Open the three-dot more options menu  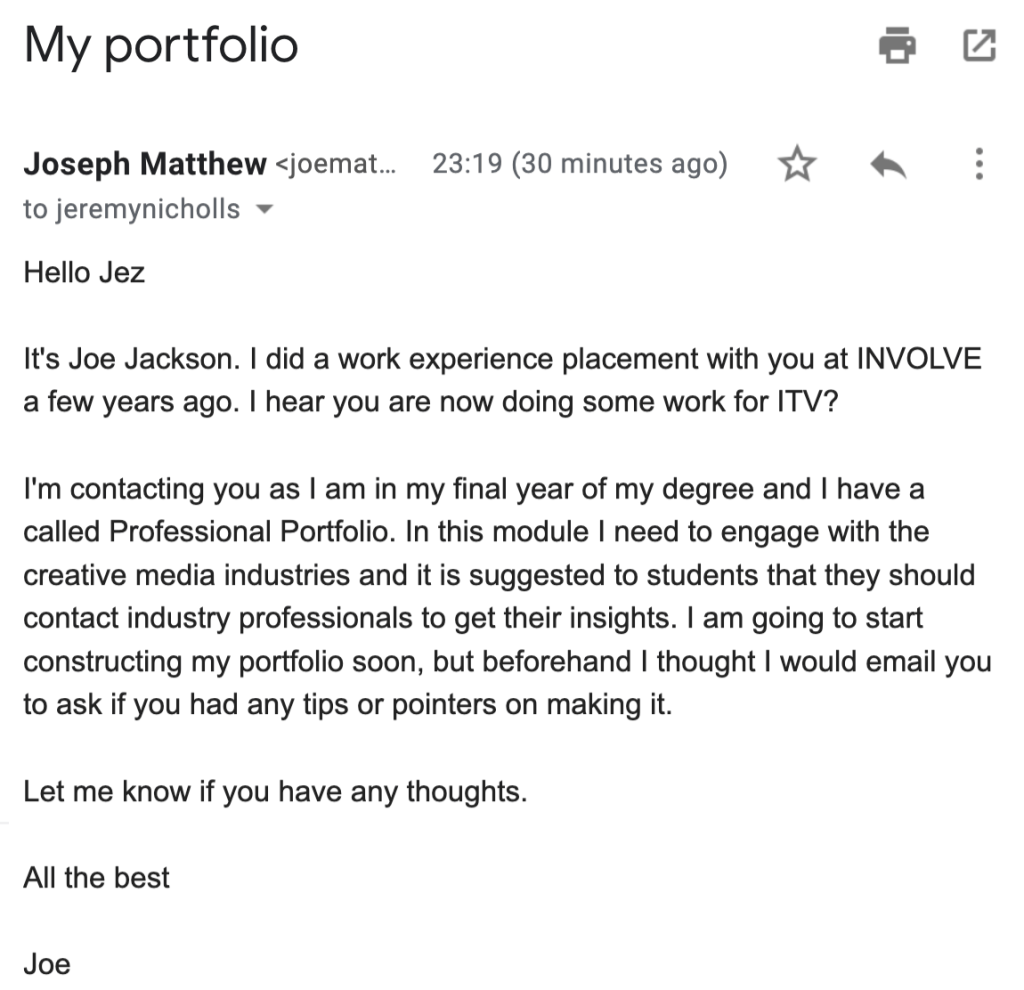click(979, 164)
